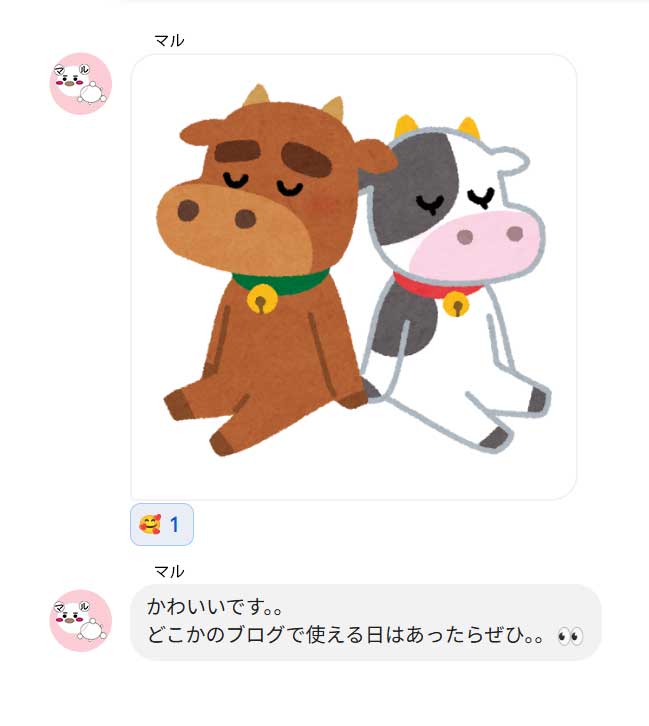Open the cow illustration image message
The width and height of the screenshot is (649, 726).
pyautogui.click(x=353, y=277)
